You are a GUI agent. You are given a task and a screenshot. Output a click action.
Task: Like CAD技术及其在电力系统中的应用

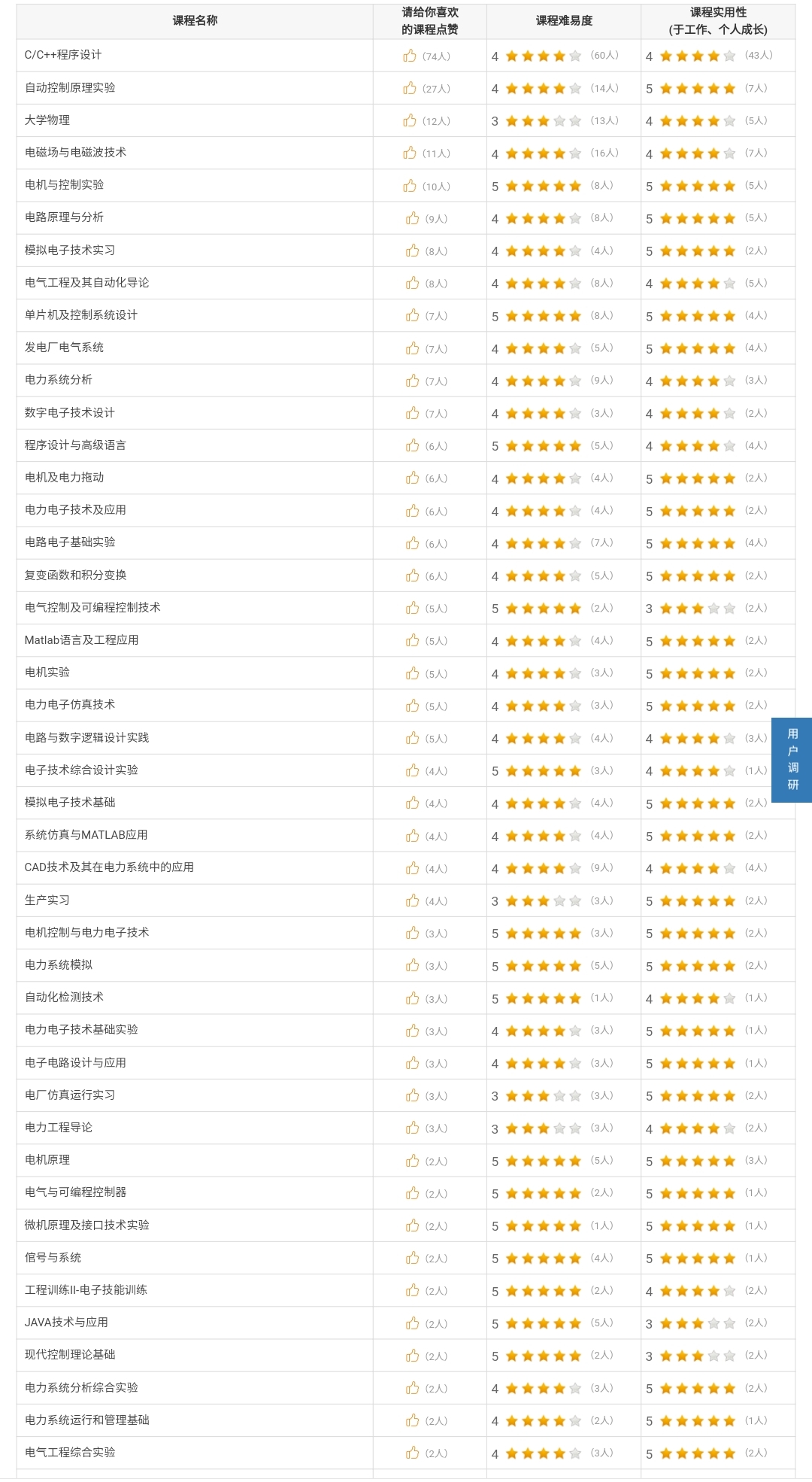tap(412, 868)
